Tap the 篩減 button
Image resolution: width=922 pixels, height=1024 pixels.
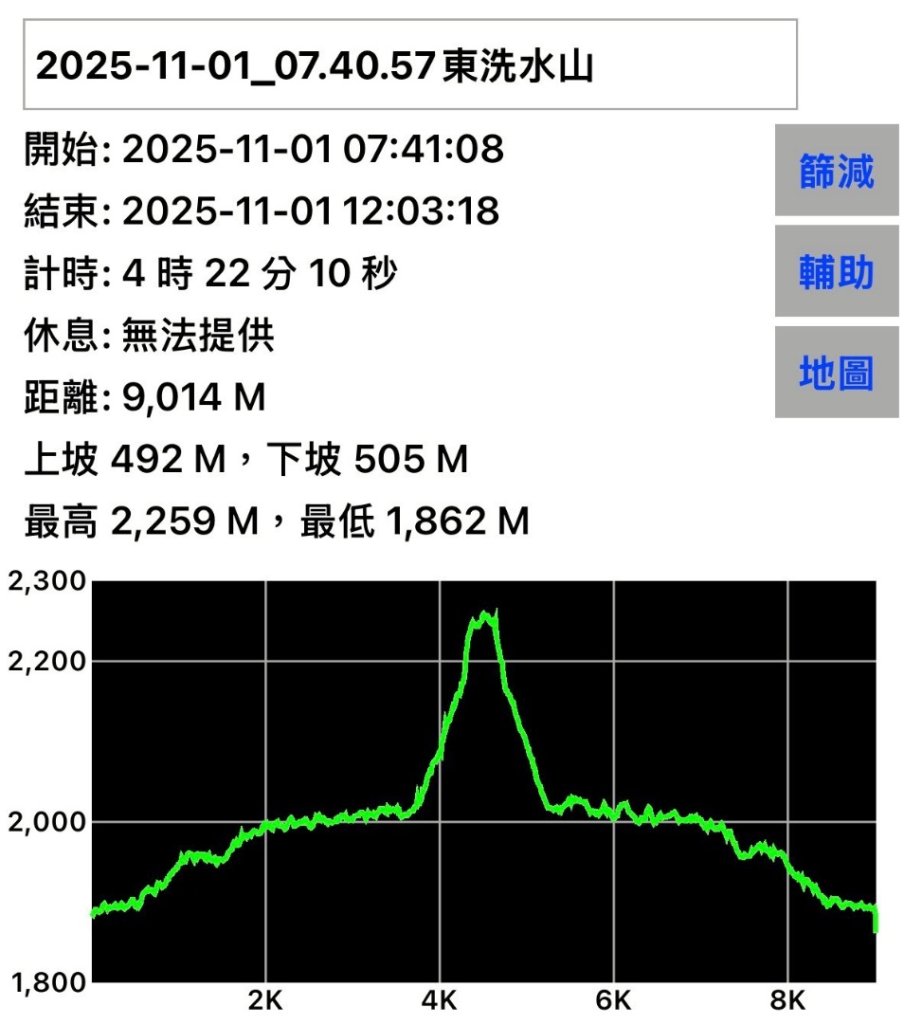pyautogui.click(x=836, y=171)
